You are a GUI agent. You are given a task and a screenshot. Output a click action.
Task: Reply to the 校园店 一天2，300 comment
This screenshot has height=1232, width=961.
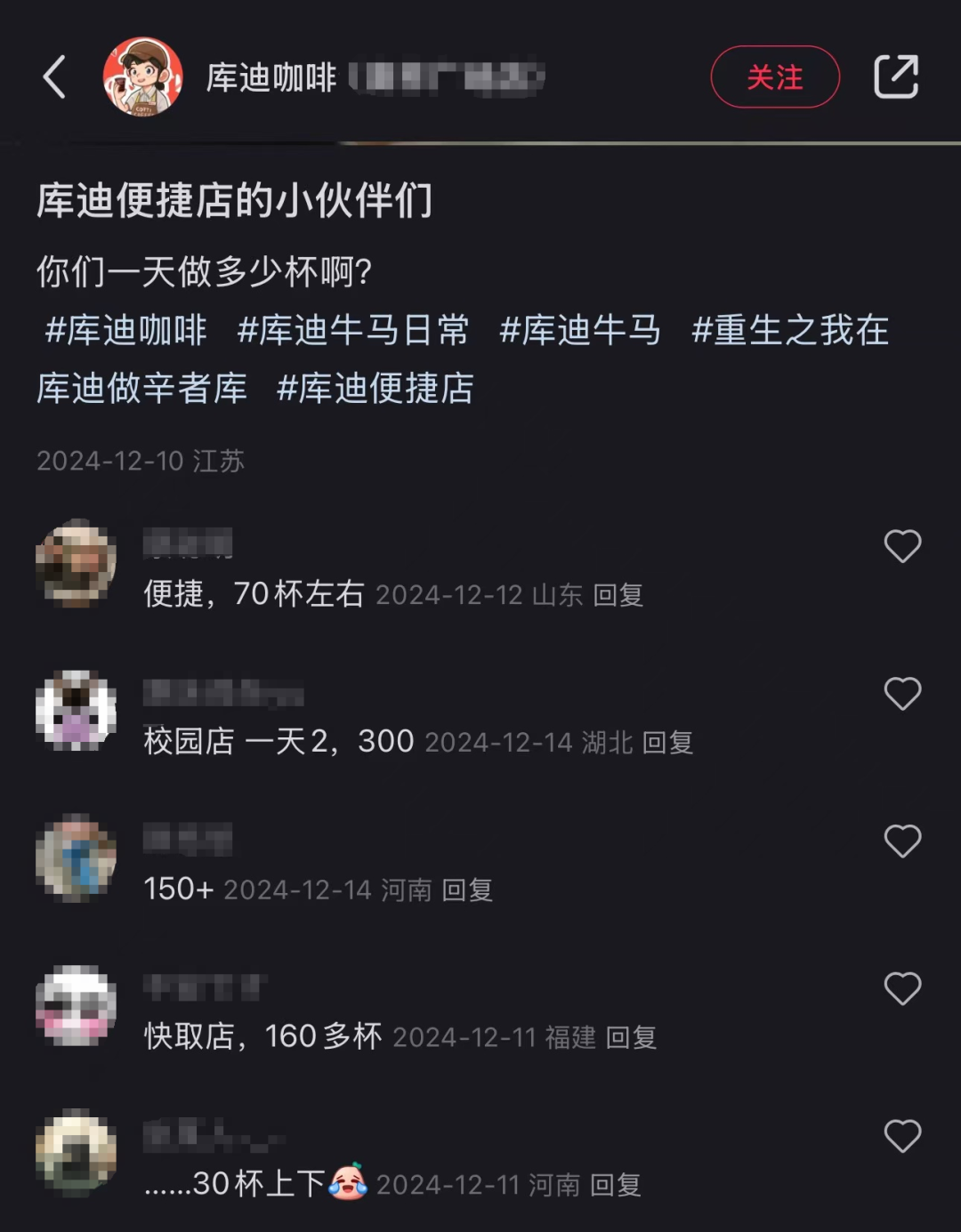(x=667, y=743)
